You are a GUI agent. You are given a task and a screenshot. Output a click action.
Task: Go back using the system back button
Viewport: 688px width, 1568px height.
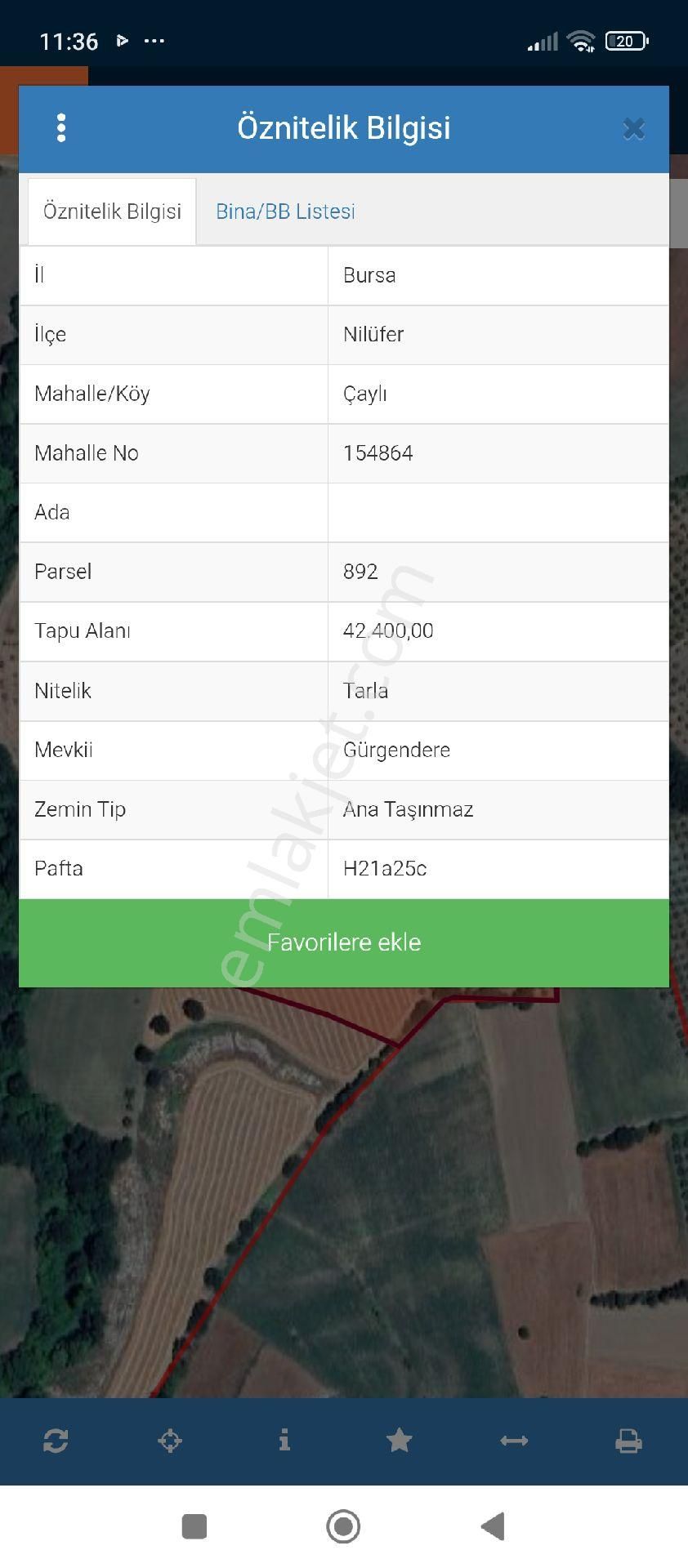[493, 1526]
